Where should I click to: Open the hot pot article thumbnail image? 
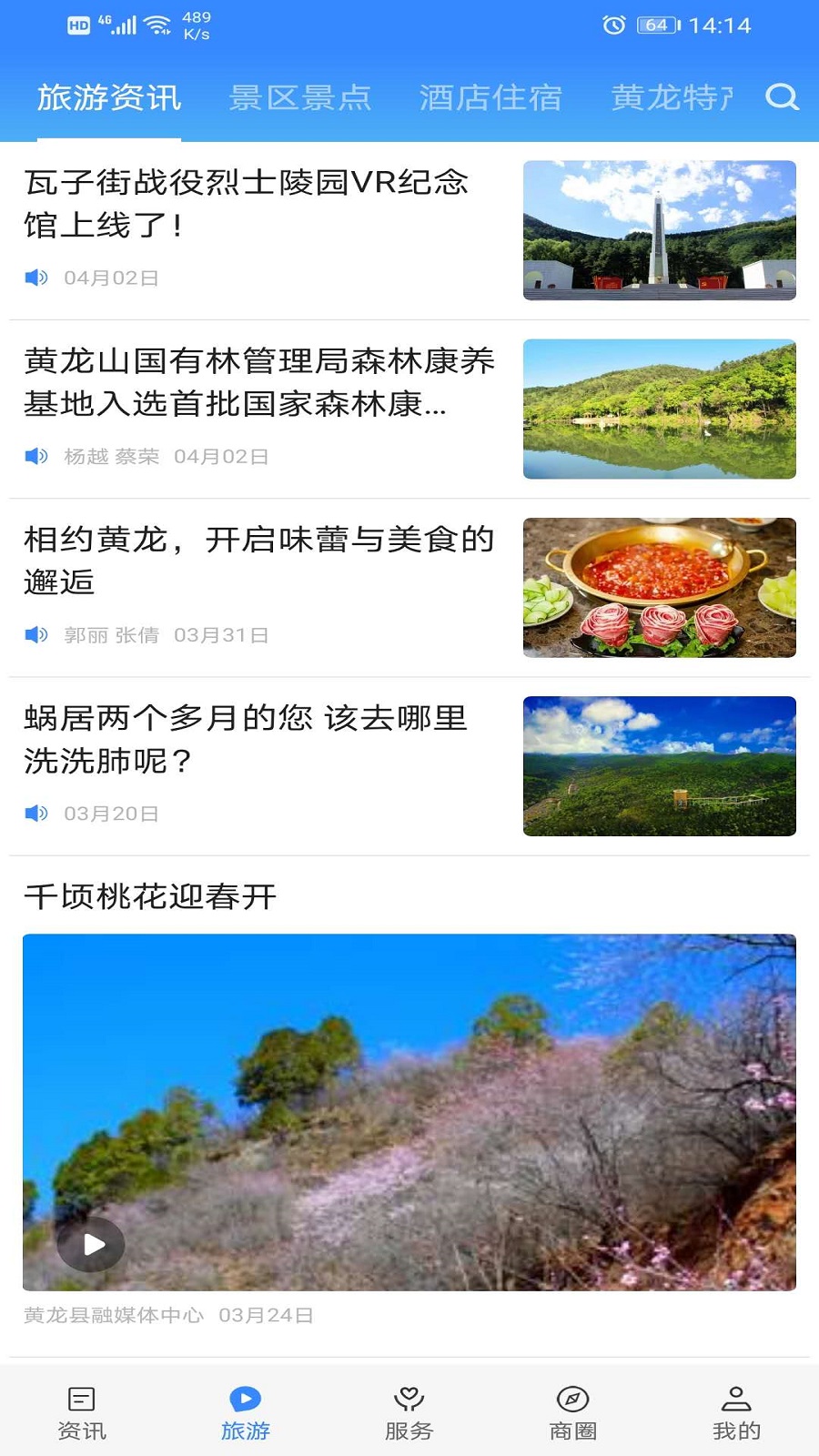(x=662, y=586)
